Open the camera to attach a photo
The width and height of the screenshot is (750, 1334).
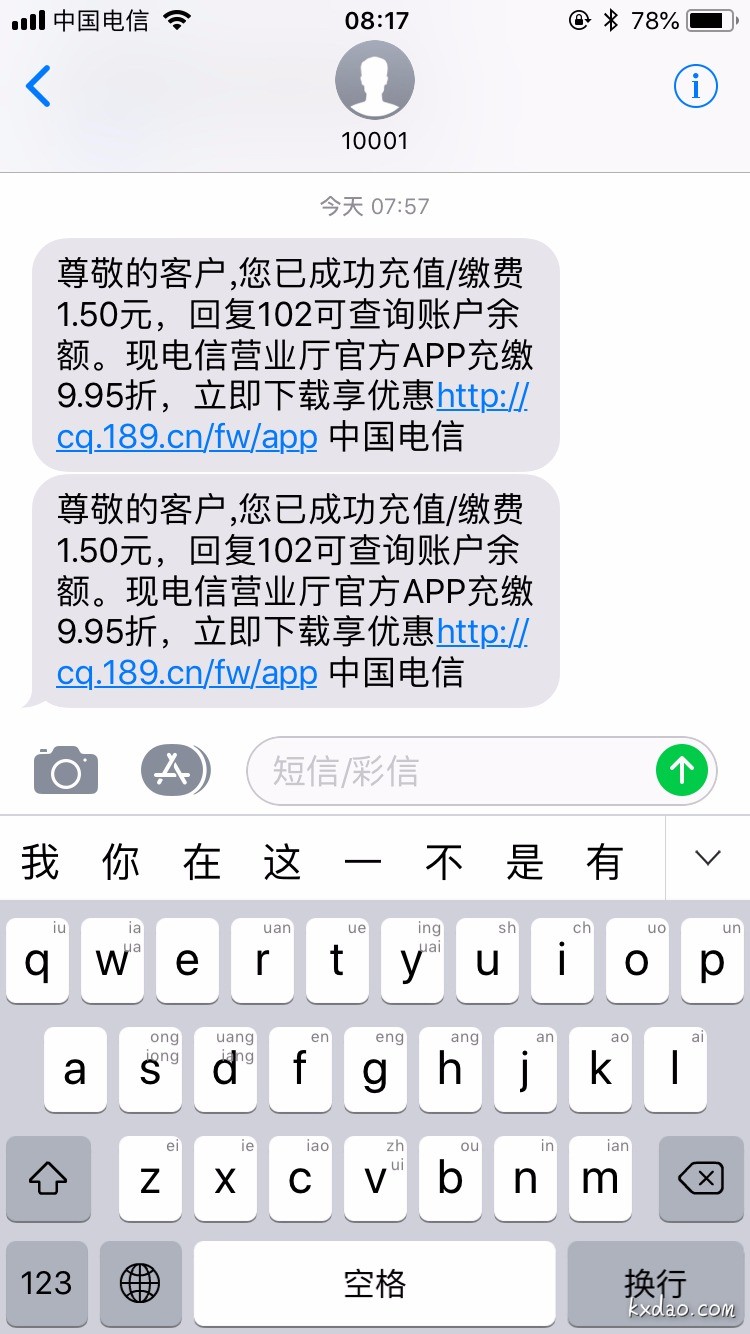pos(66,770)
